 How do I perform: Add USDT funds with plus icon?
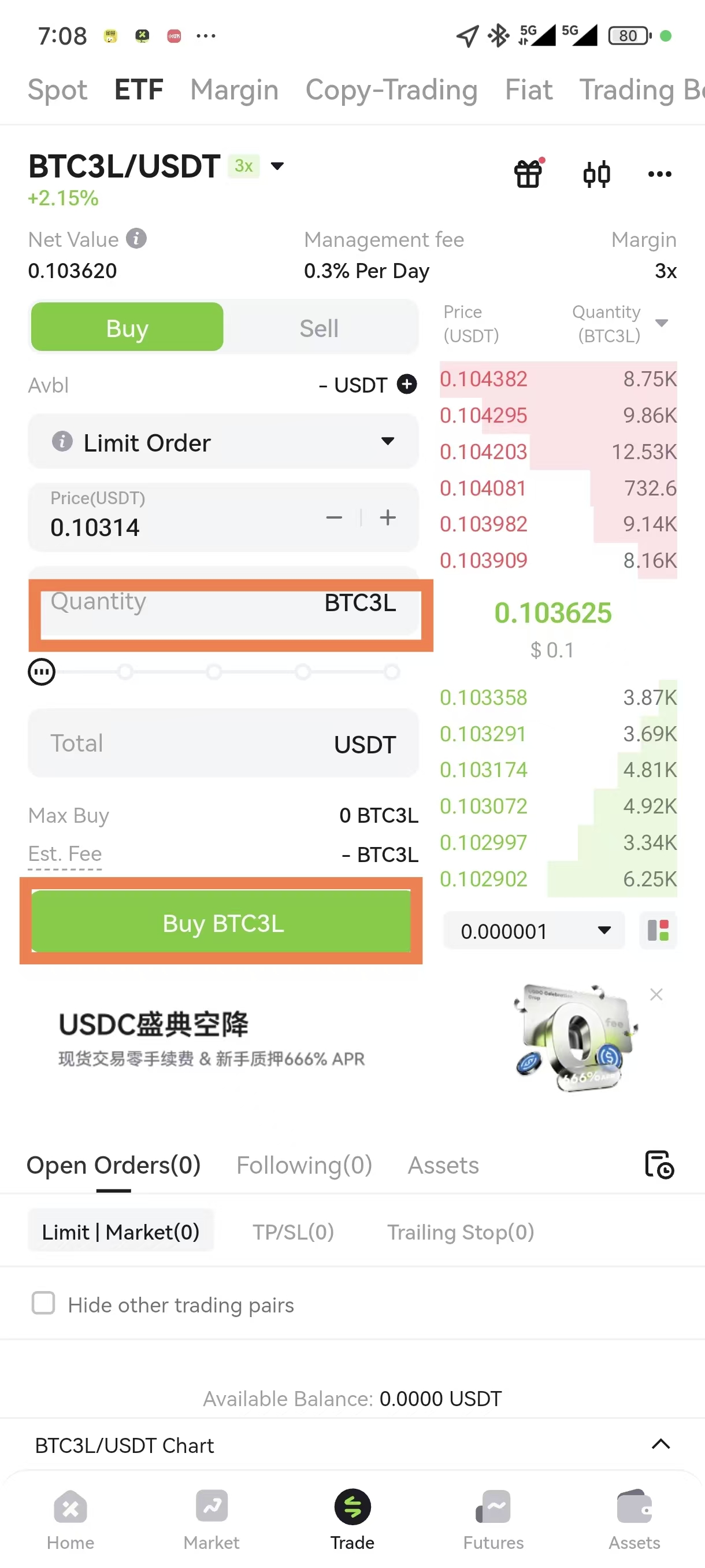(406, 384)
